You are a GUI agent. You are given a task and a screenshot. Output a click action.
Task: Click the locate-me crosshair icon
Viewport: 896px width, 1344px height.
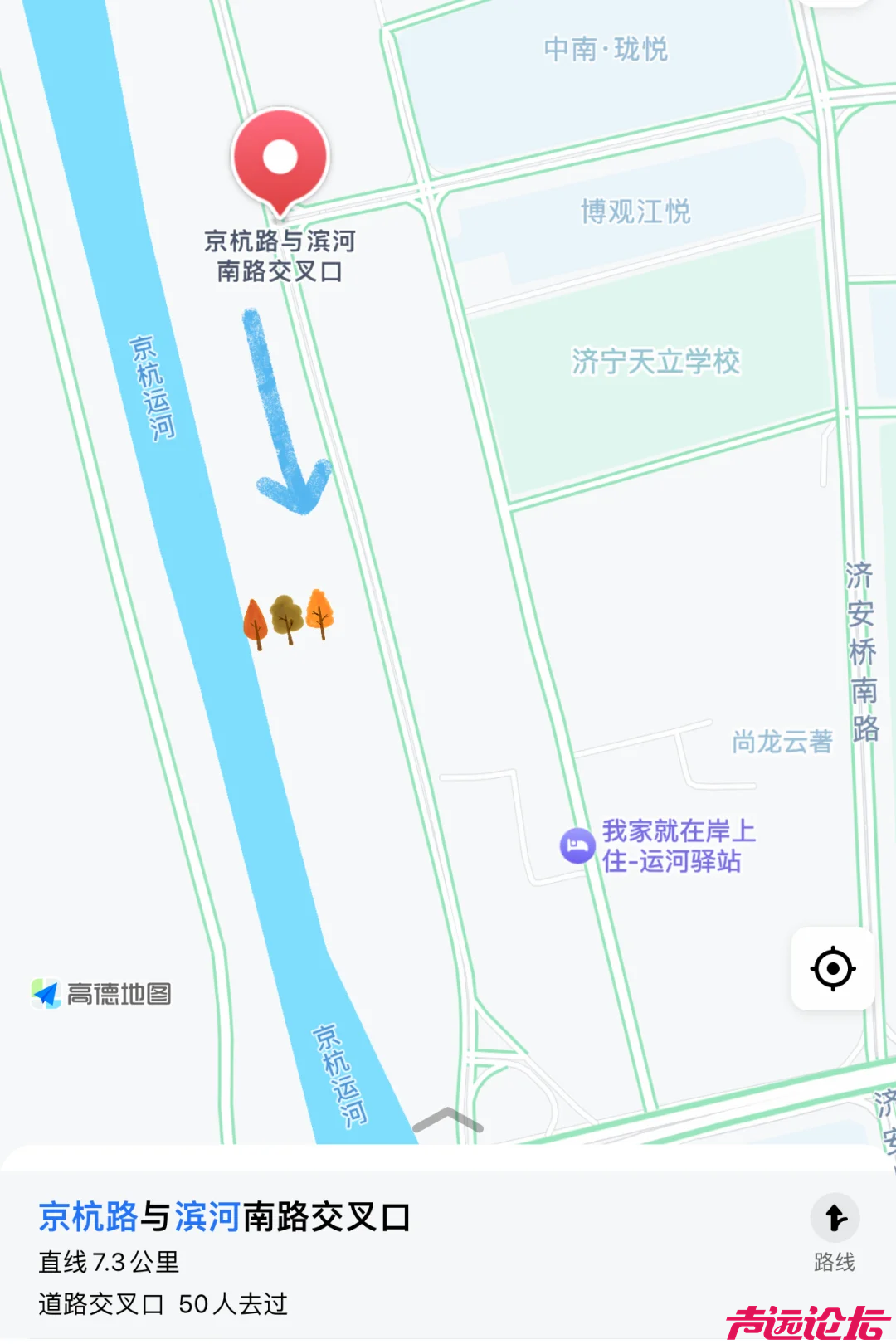pyautogui.click(x=833, y=969)
